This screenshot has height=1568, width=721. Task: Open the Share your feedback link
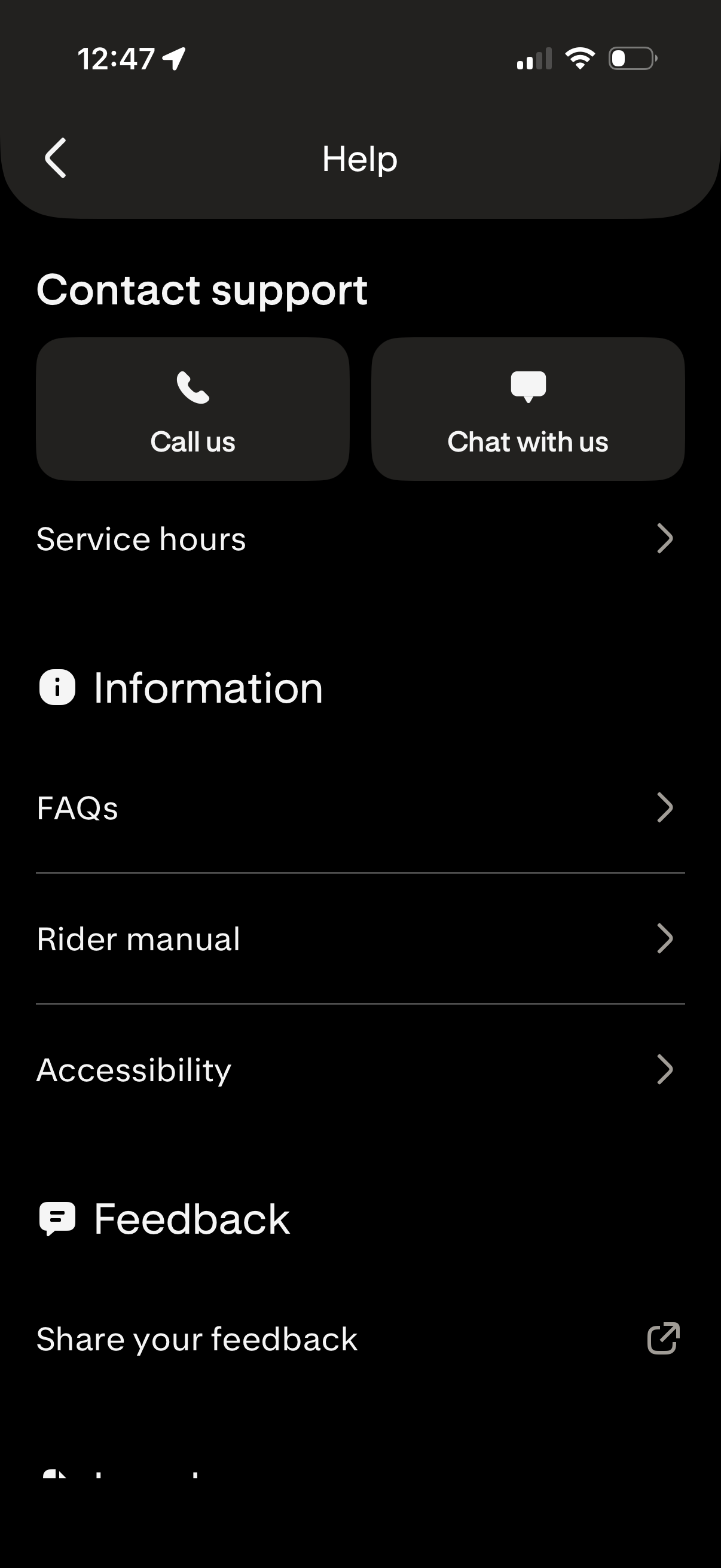coord(197,1338)
